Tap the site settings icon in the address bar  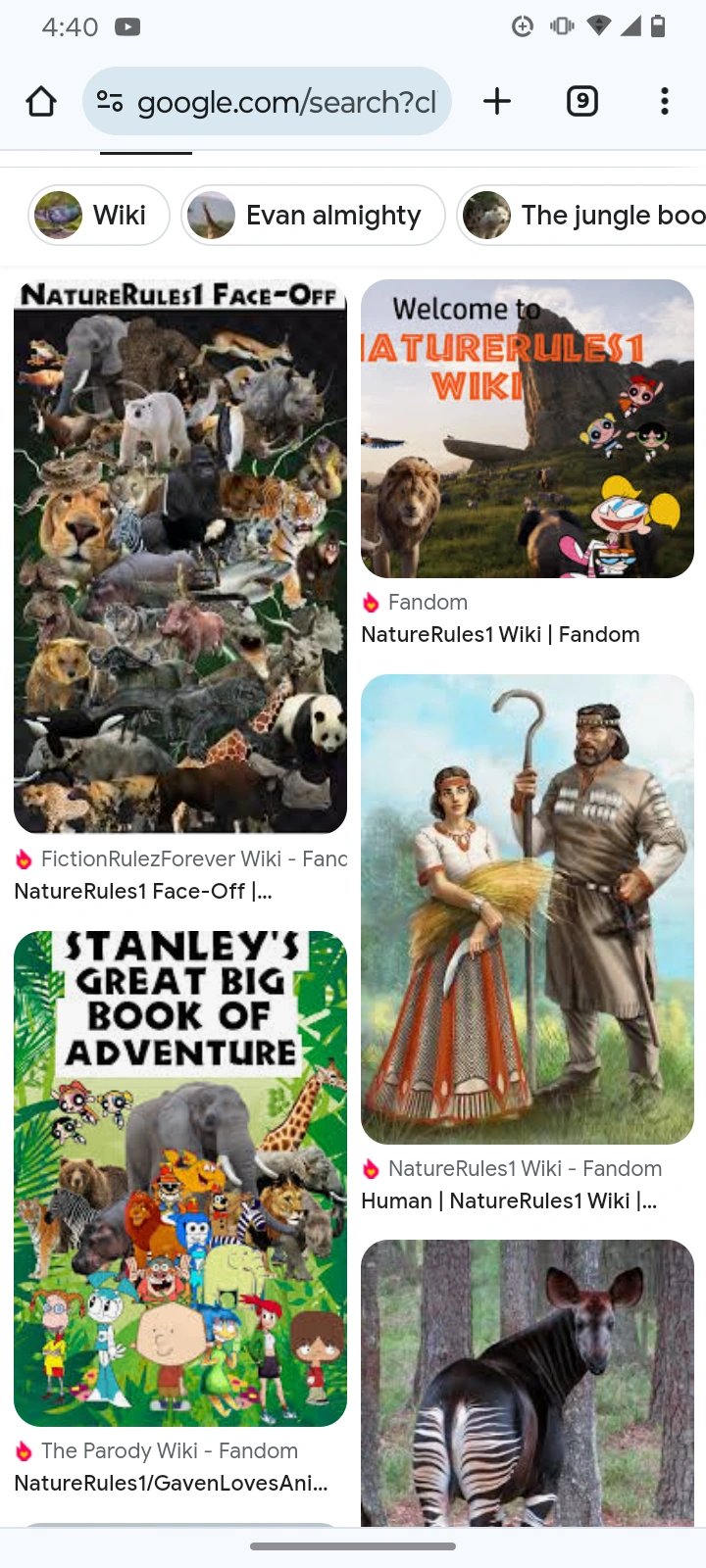point(111,100)
